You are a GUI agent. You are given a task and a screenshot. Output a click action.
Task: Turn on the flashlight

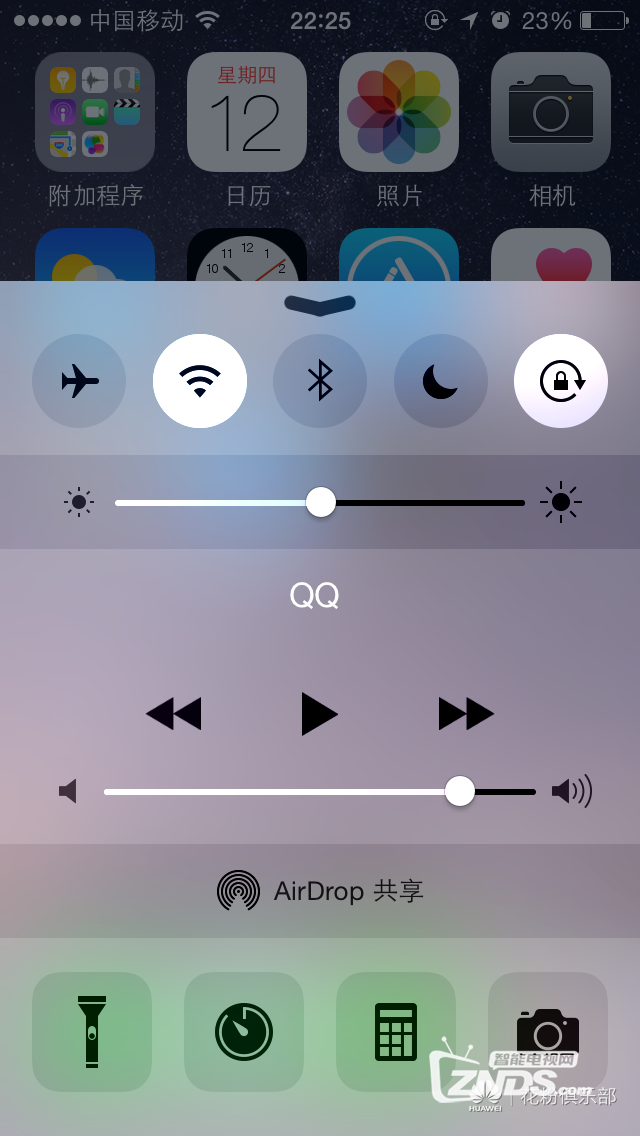[92, 1031]
